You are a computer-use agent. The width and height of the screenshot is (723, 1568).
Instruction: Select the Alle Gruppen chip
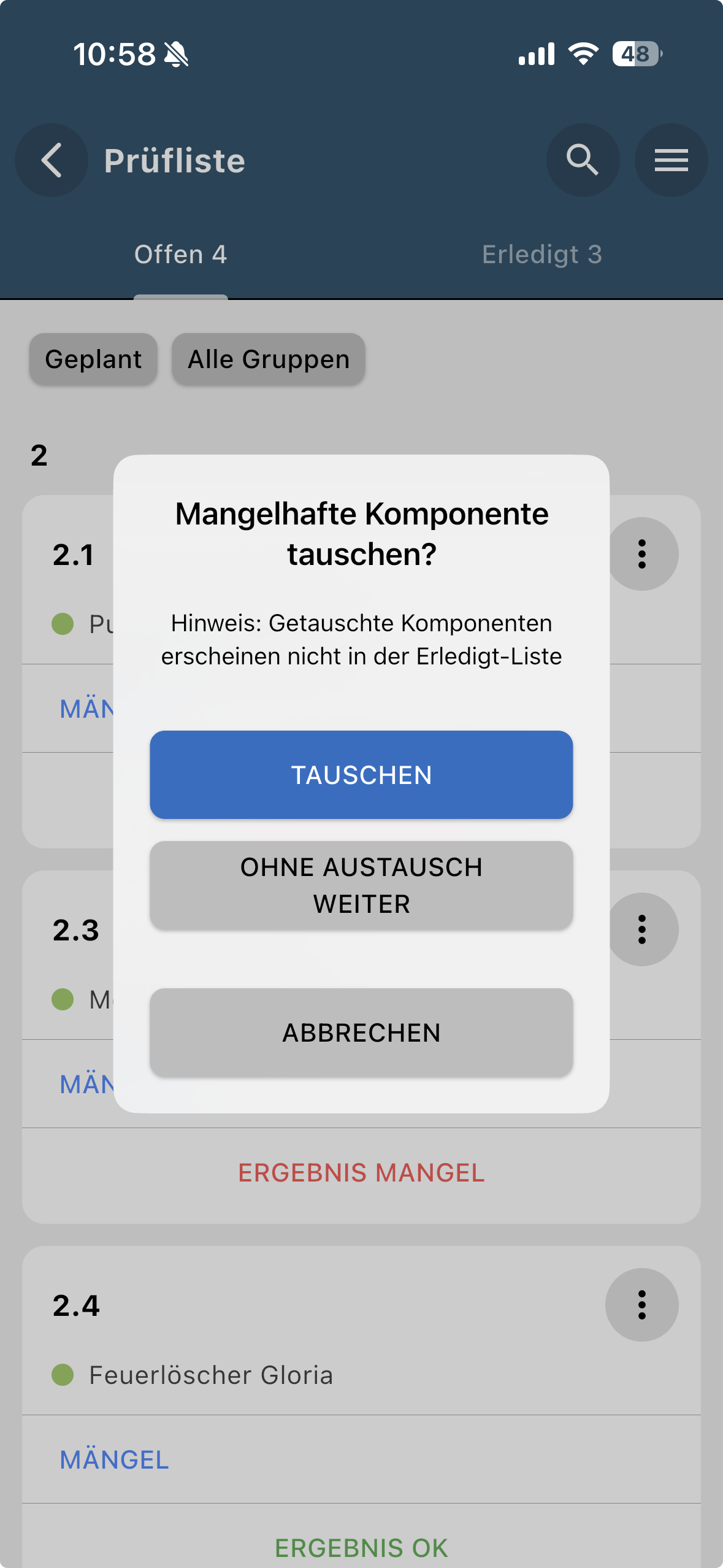[x=269, y=359]
